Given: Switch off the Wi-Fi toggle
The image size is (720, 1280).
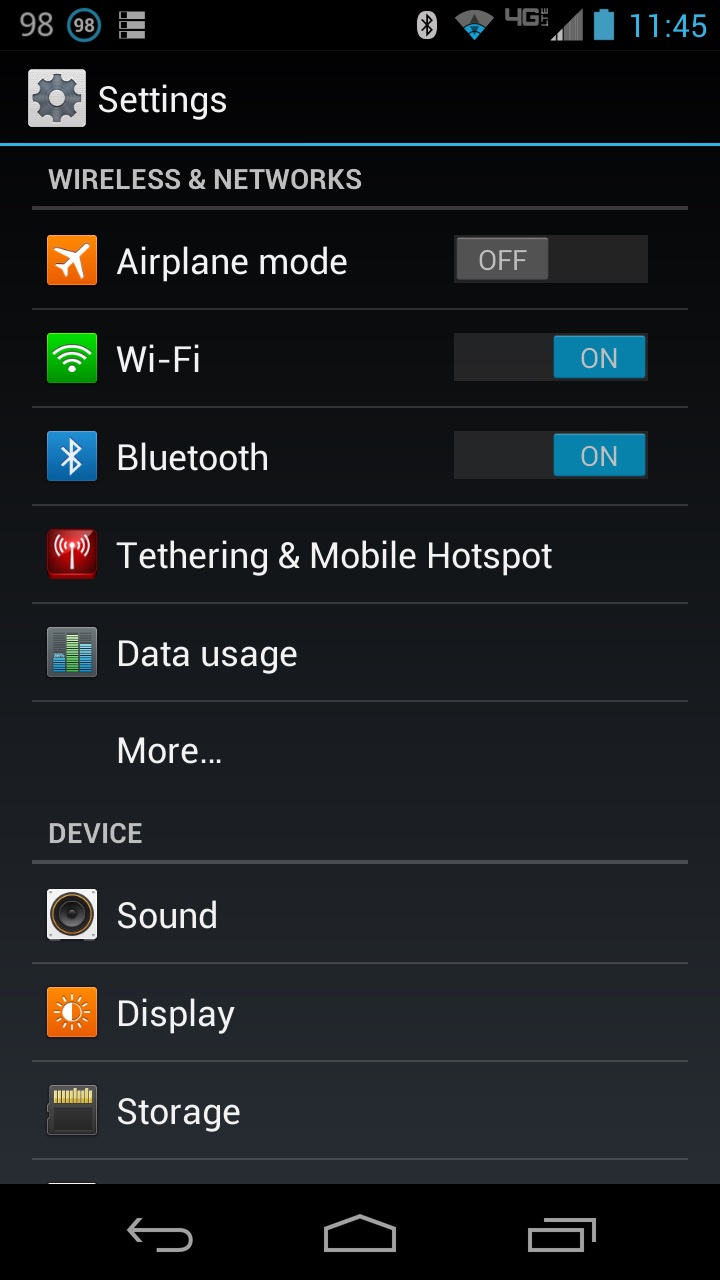Looking at the screenshot, I should (551, 358).
